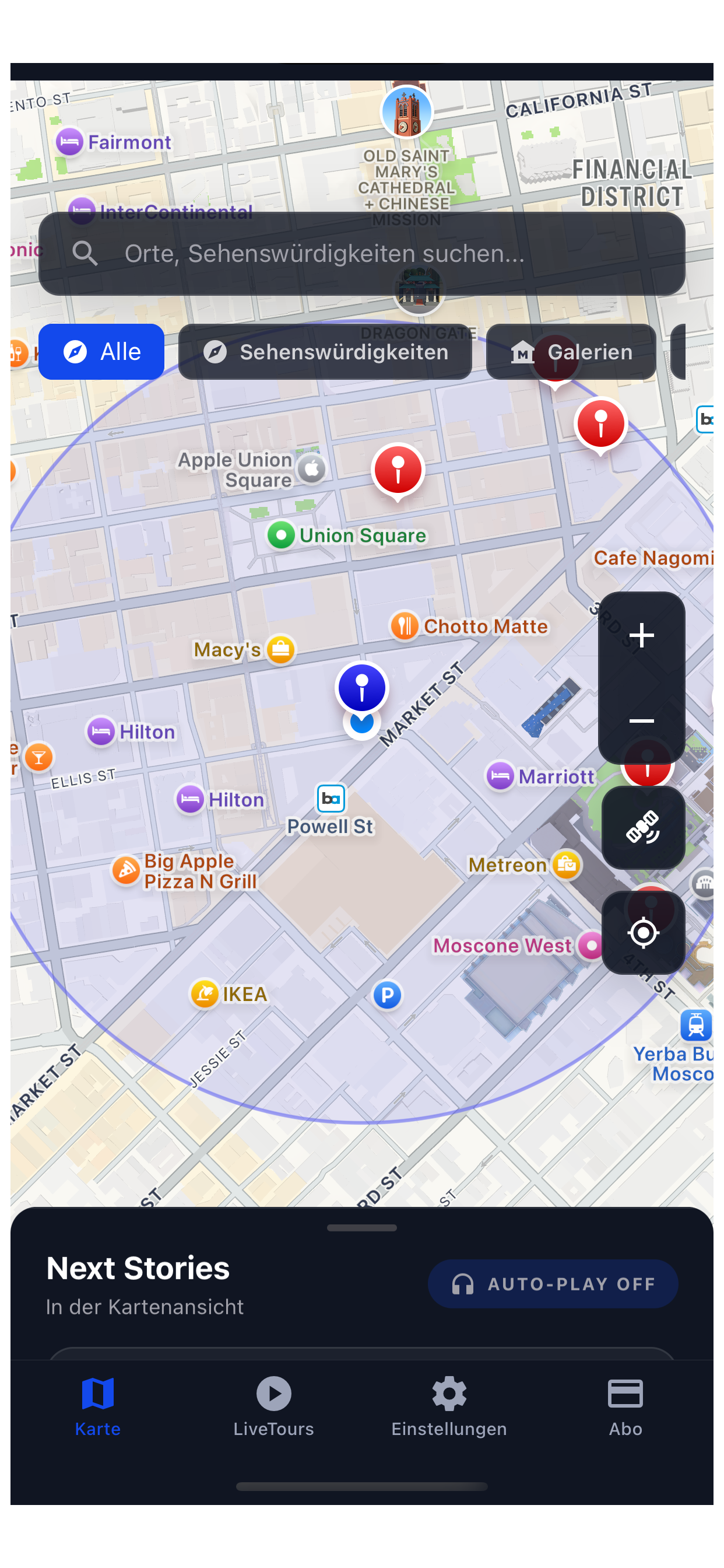Go to Einstellungen tab

449,1406
